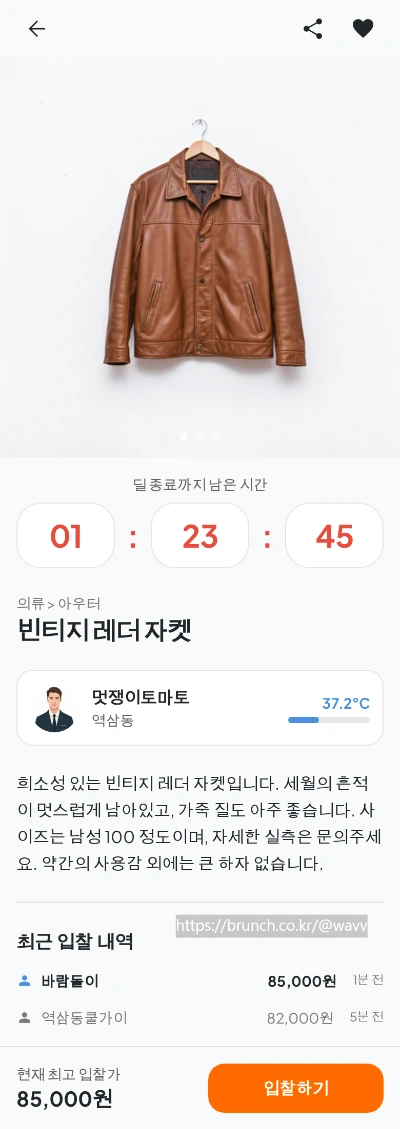Open bidder 역삼동꿀가이's bid entry
This screenshot has height=1129, width=400.
pos(200,1017)
